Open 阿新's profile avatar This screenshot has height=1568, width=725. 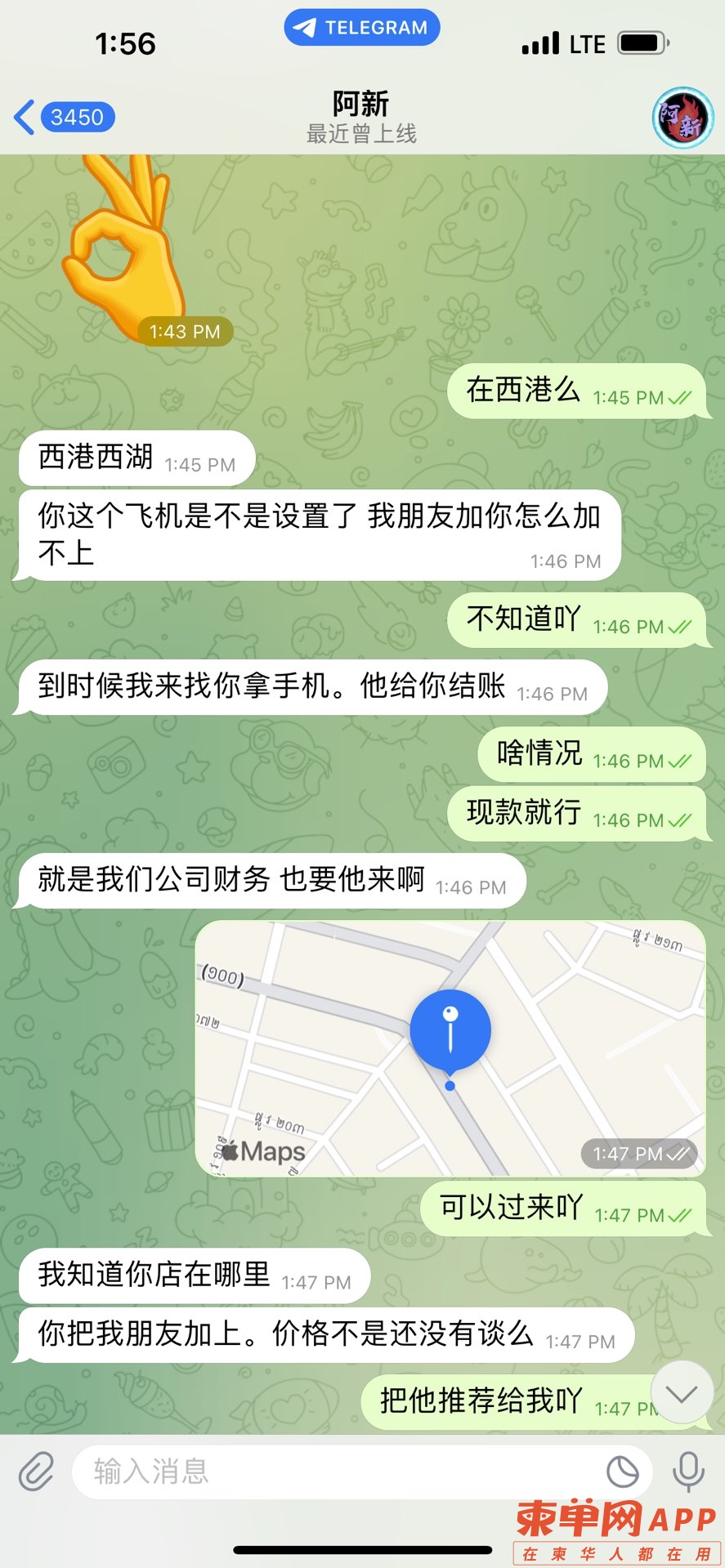682,118
